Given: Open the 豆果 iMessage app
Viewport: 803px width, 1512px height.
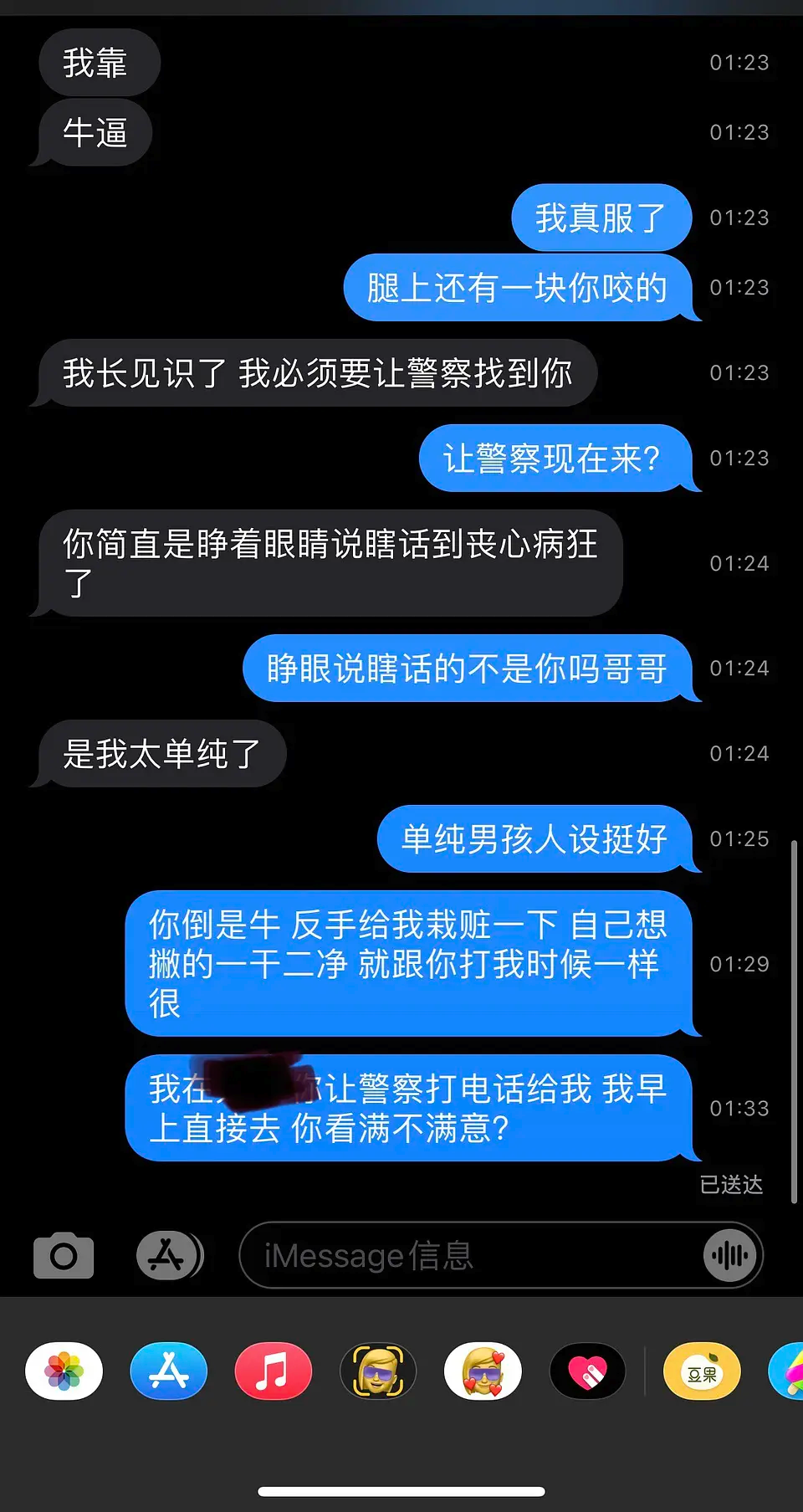Looking at the screenshot, I should (702, 1371).
